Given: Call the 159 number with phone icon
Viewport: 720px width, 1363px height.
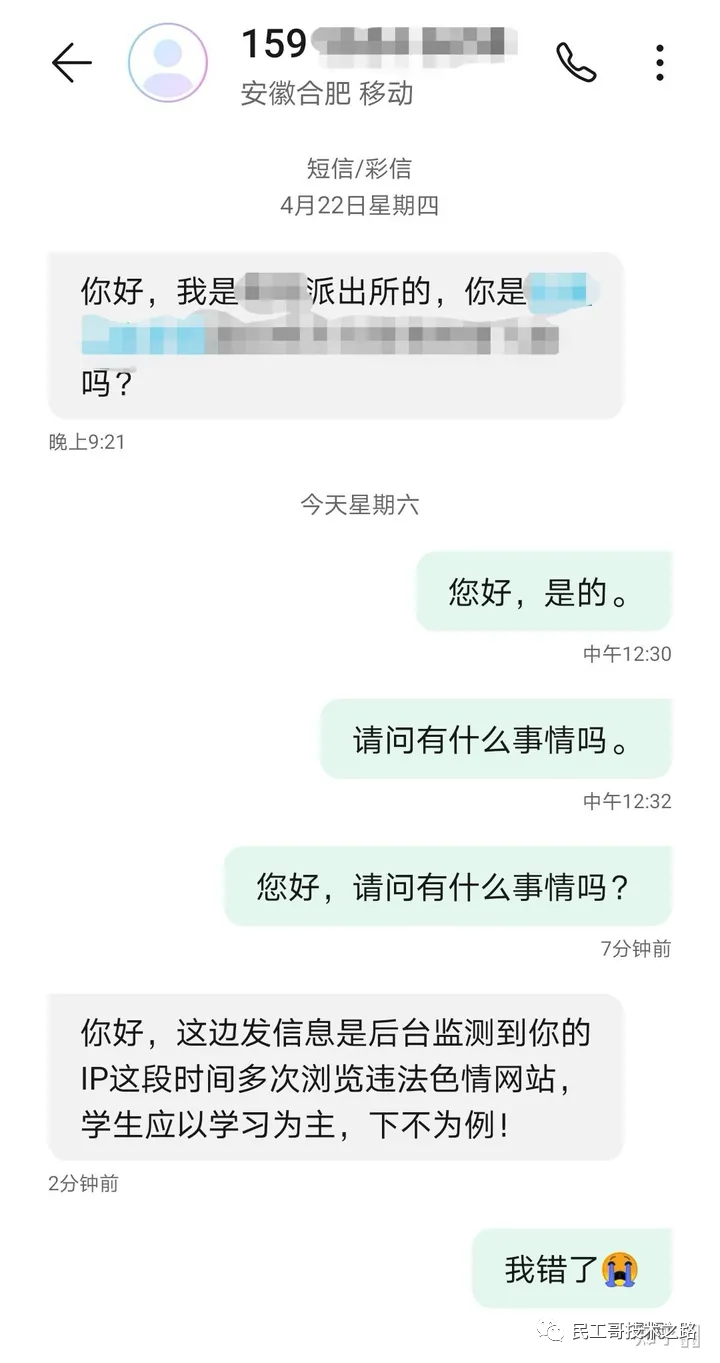Looking at the screenshot, I should click(576, 62).
